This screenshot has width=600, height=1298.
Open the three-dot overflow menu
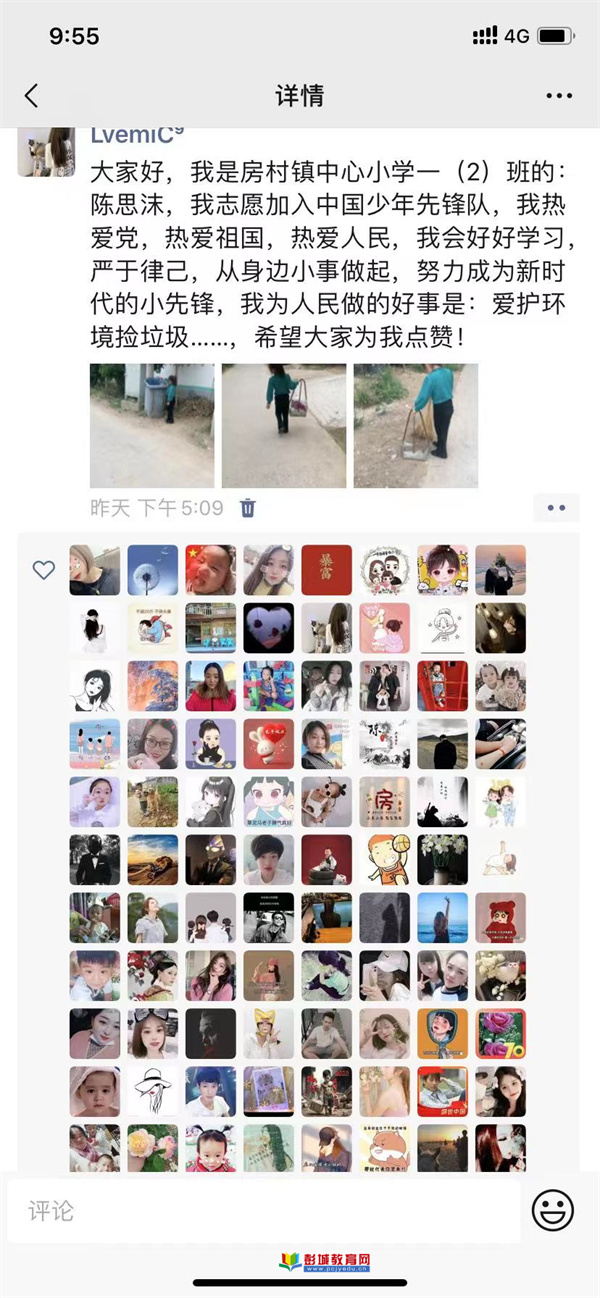559,96
